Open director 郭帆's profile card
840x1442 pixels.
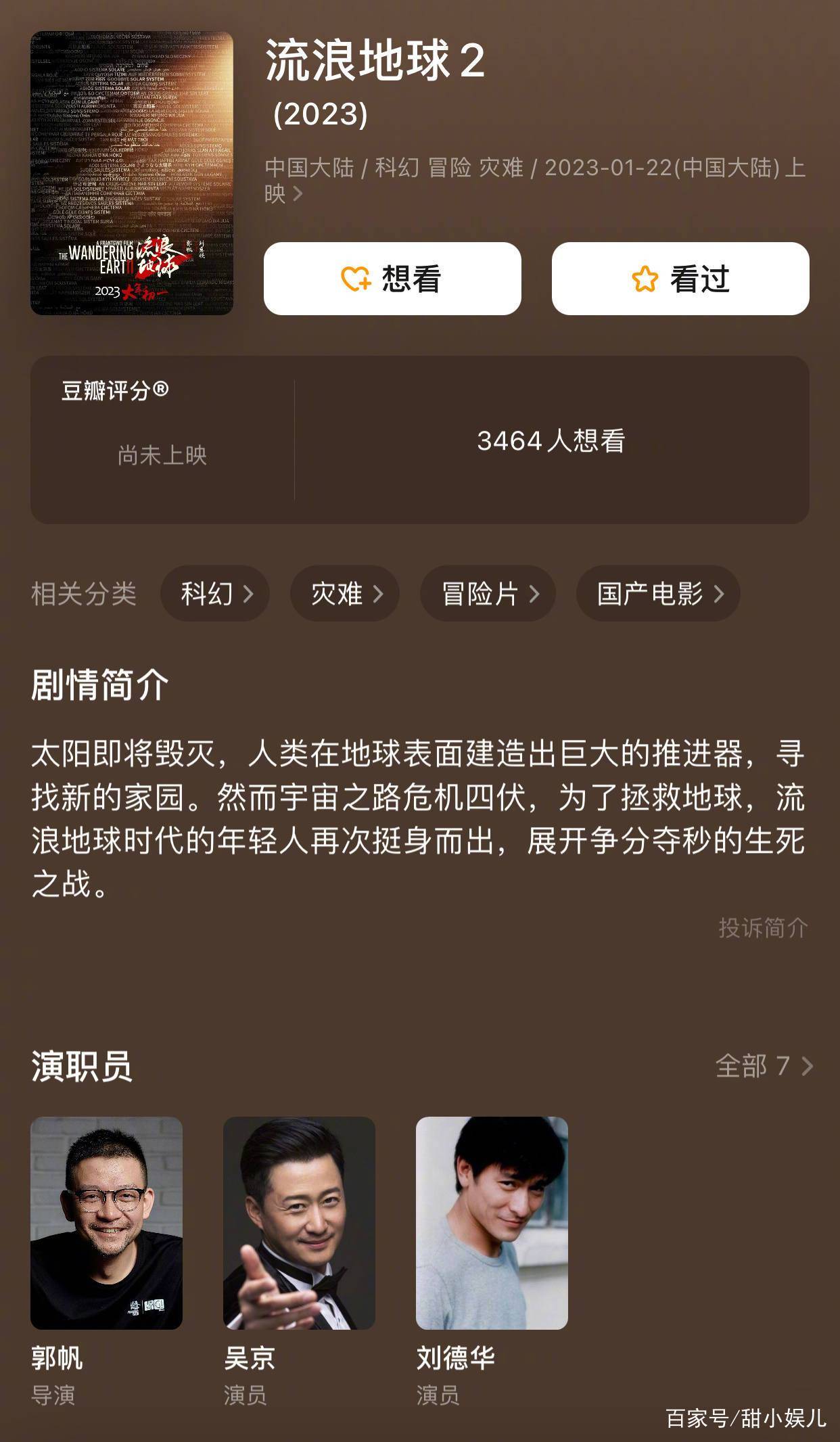(x=106, y=1223)
